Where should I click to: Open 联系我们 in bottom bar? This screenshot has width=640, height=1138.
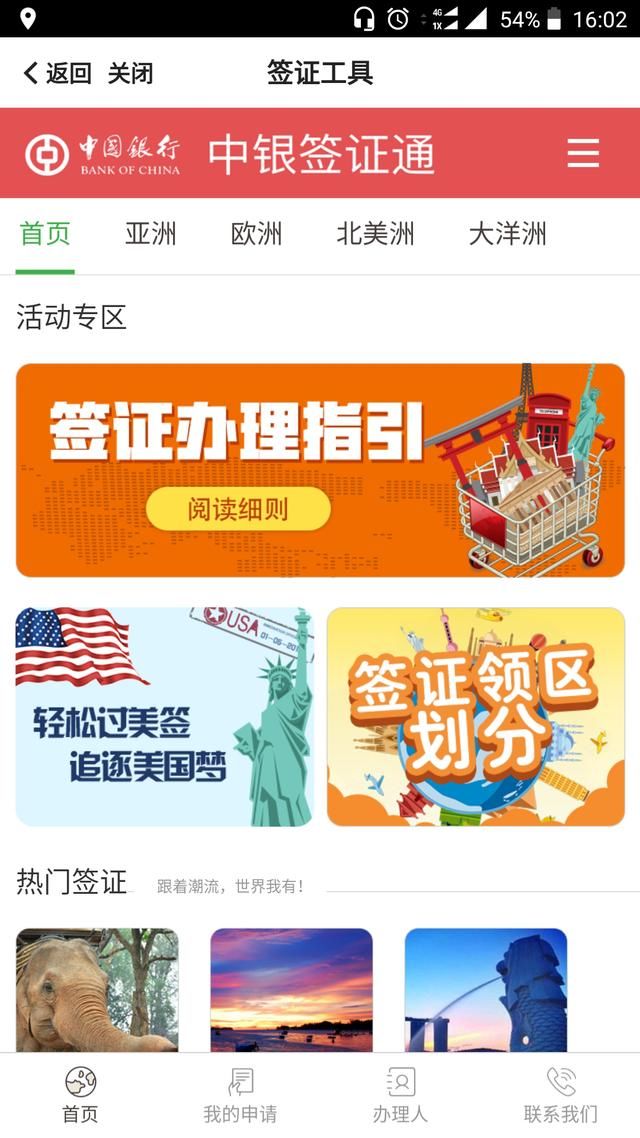pos(560,1096)
